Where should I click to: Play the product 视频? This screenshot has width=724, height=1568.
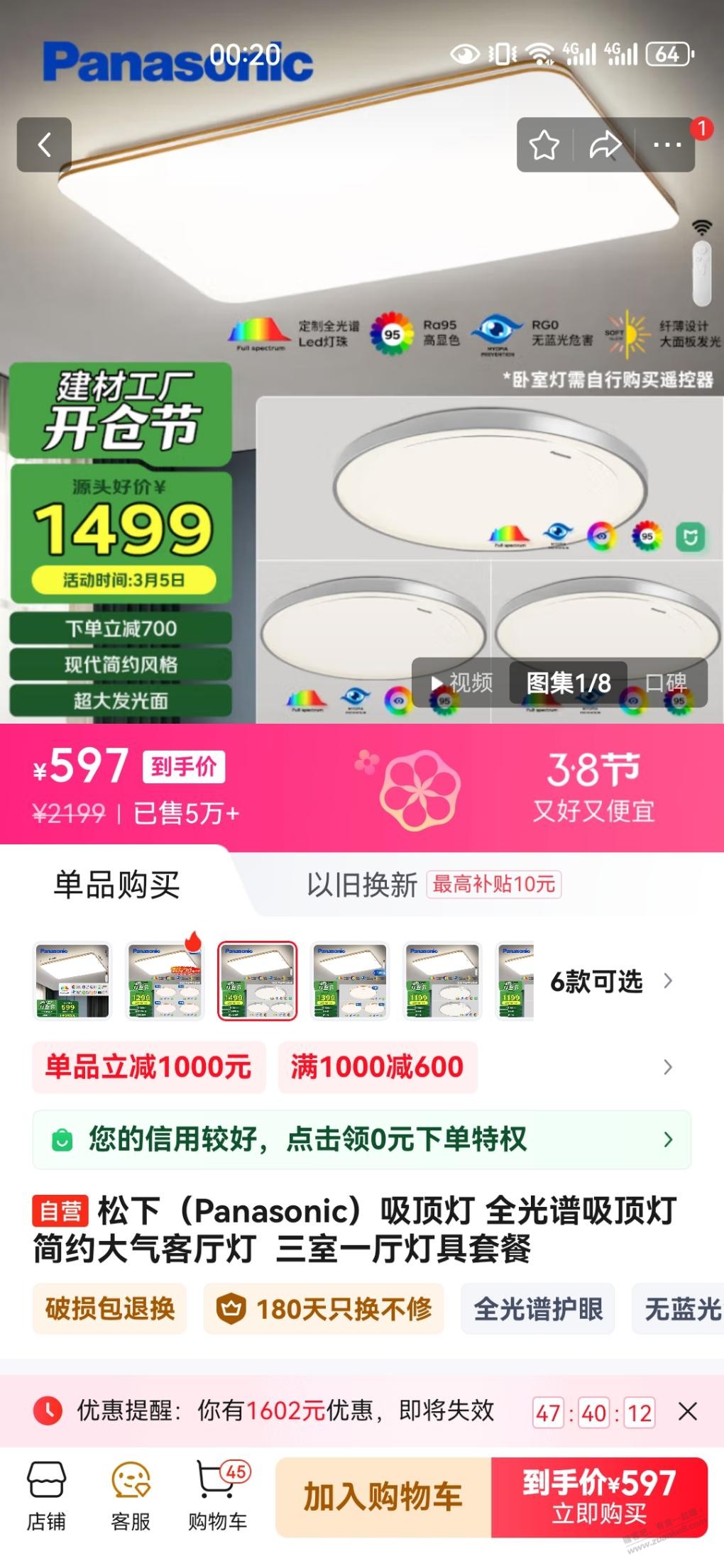(x=461, y=683)
